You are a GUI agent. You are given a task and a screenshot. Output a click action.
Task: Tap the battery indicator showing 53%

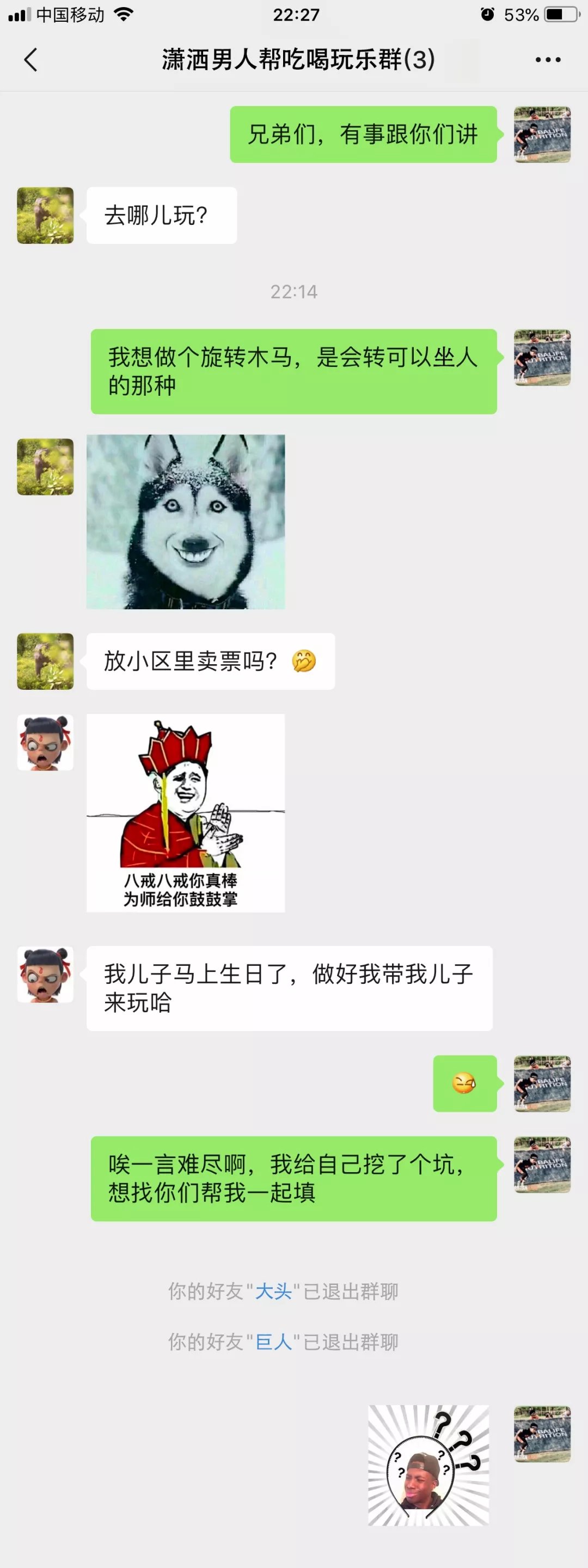click(555, 16)
